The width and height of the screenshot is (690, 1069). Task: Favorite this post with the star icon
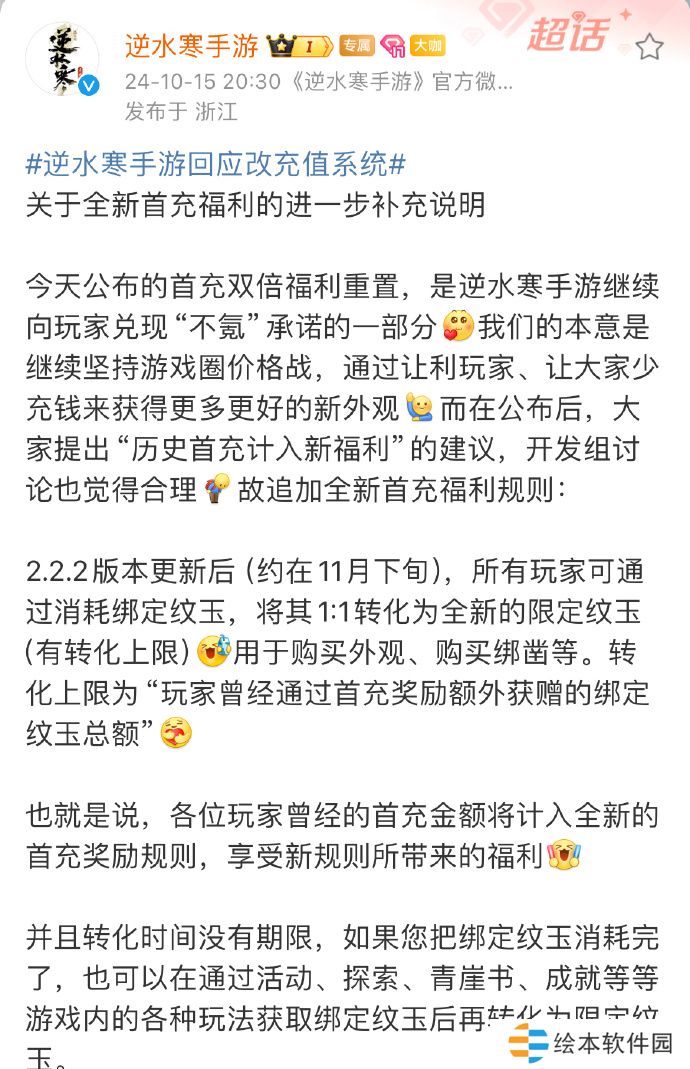[649, 46]
